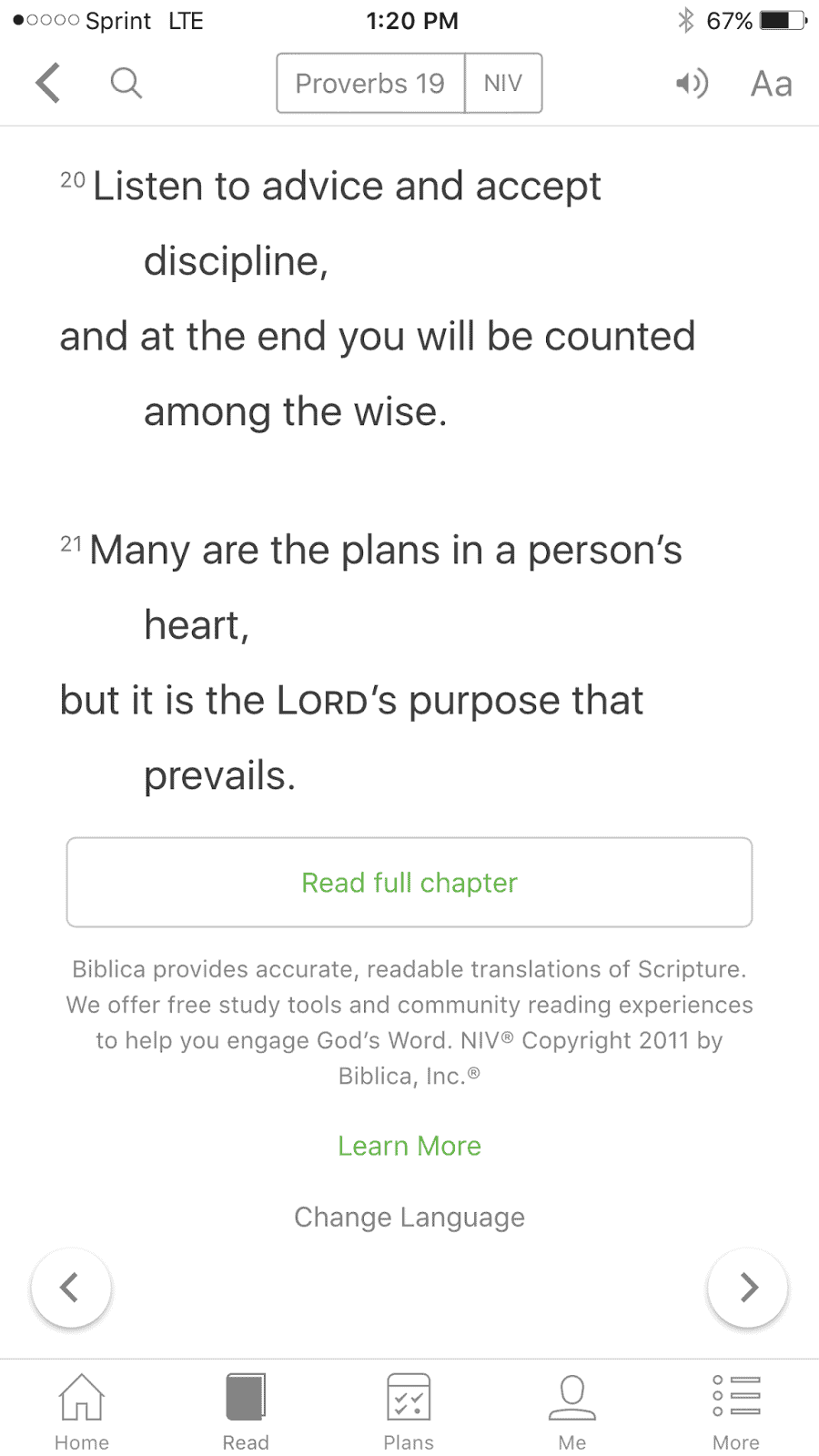Open the search magnifier icon
Viewport: 819px width, 1456px height.
pos(126,83)
